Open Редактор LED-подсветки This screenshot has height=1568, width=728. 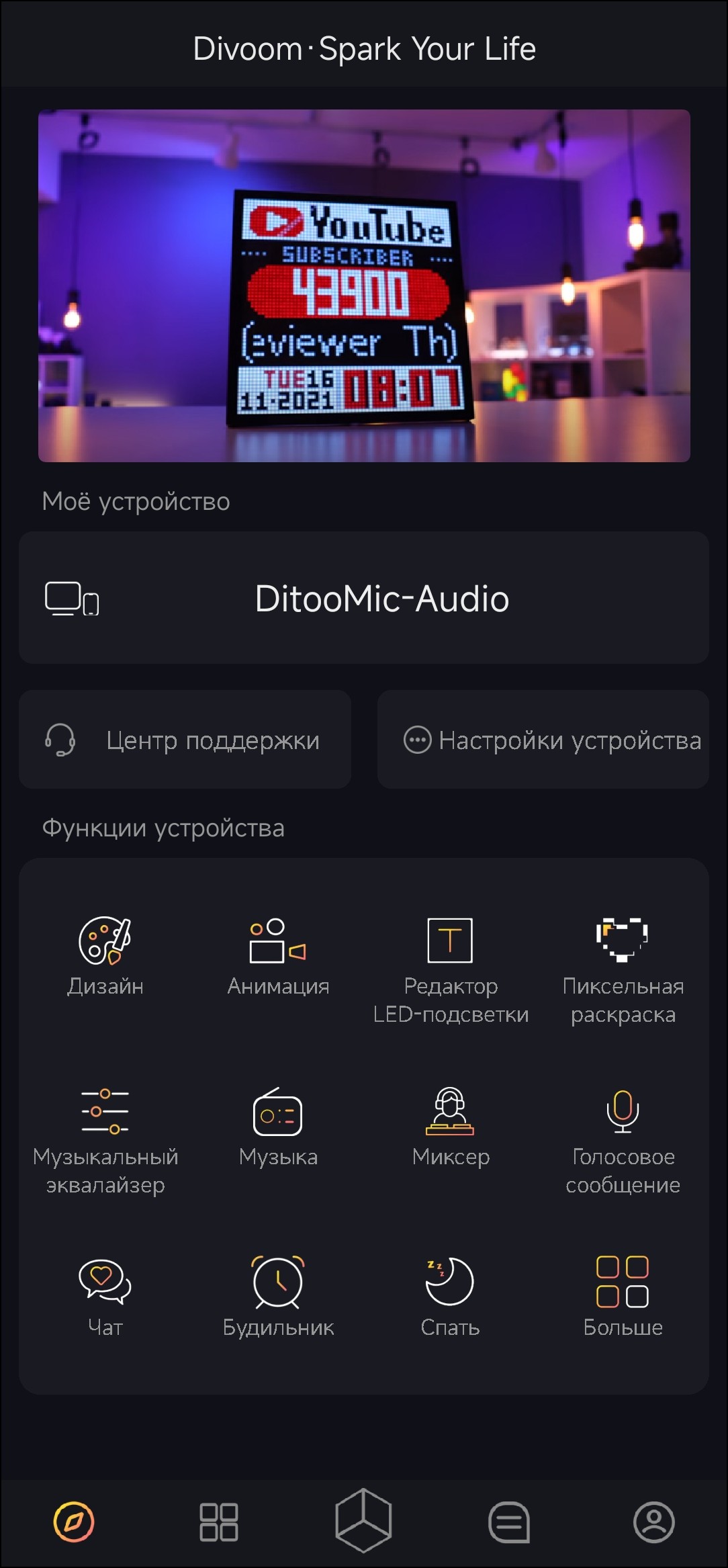(x=451, y=967)
